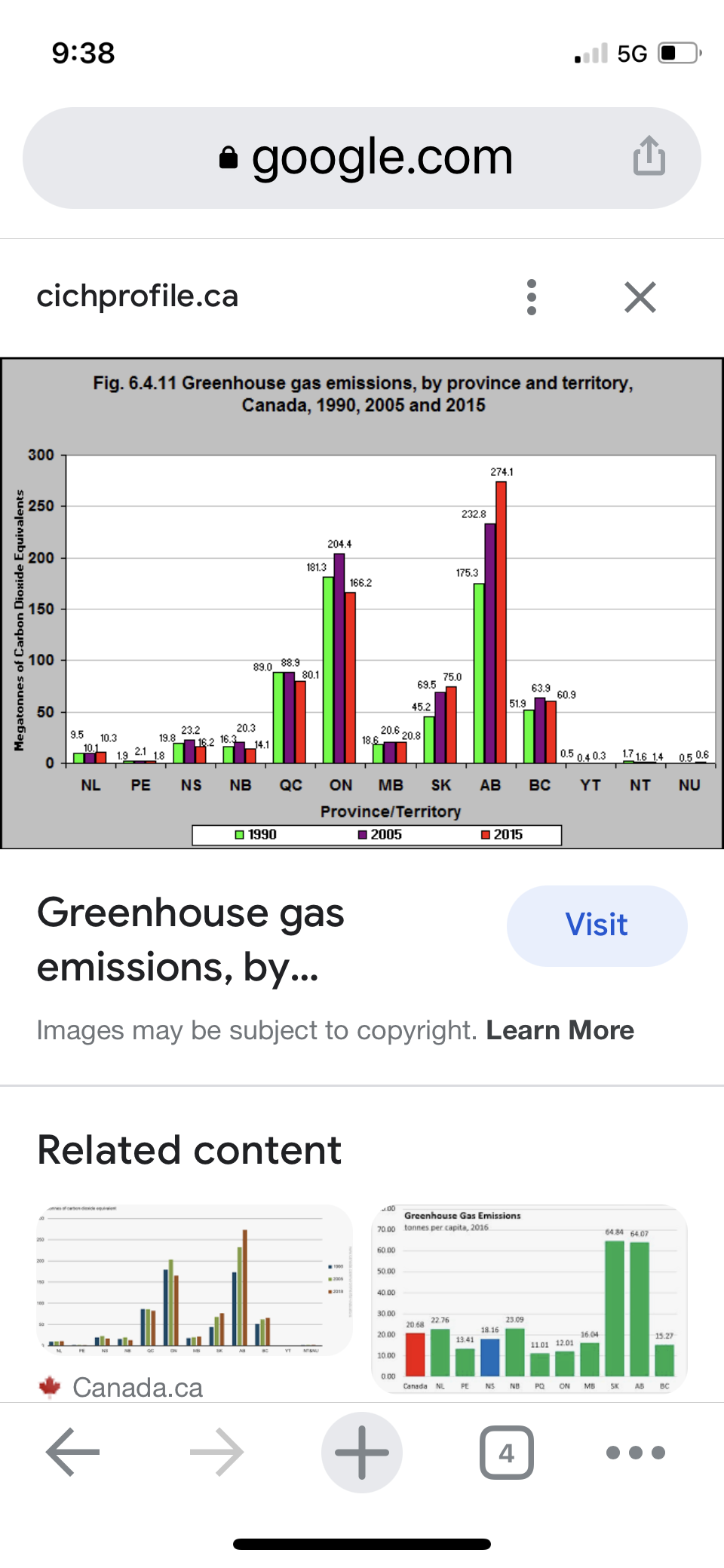Share this page via share icon

[x=649, y=156]
